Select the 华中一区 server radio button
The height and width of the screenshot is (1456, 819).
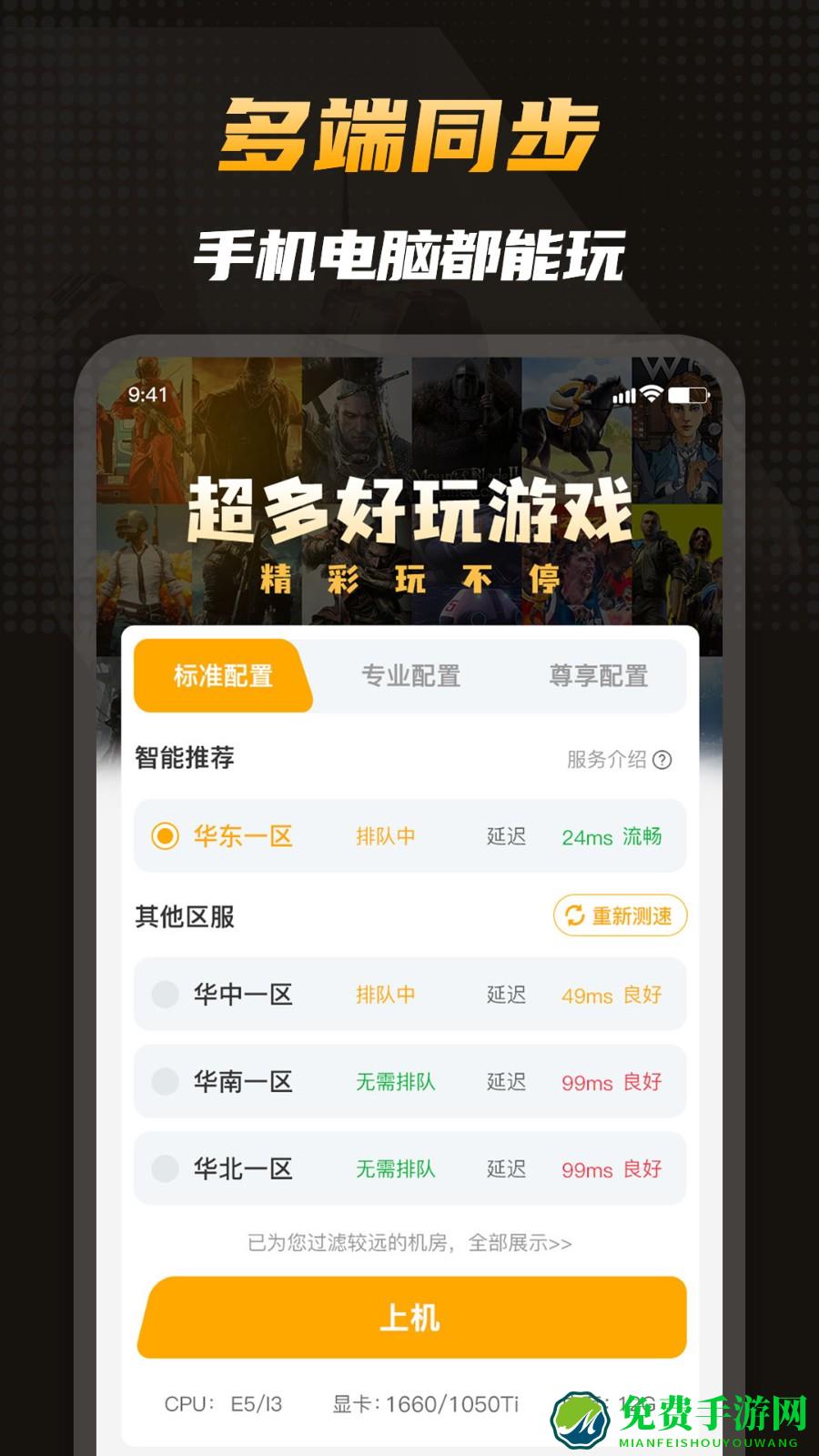(x=164, y=995)
